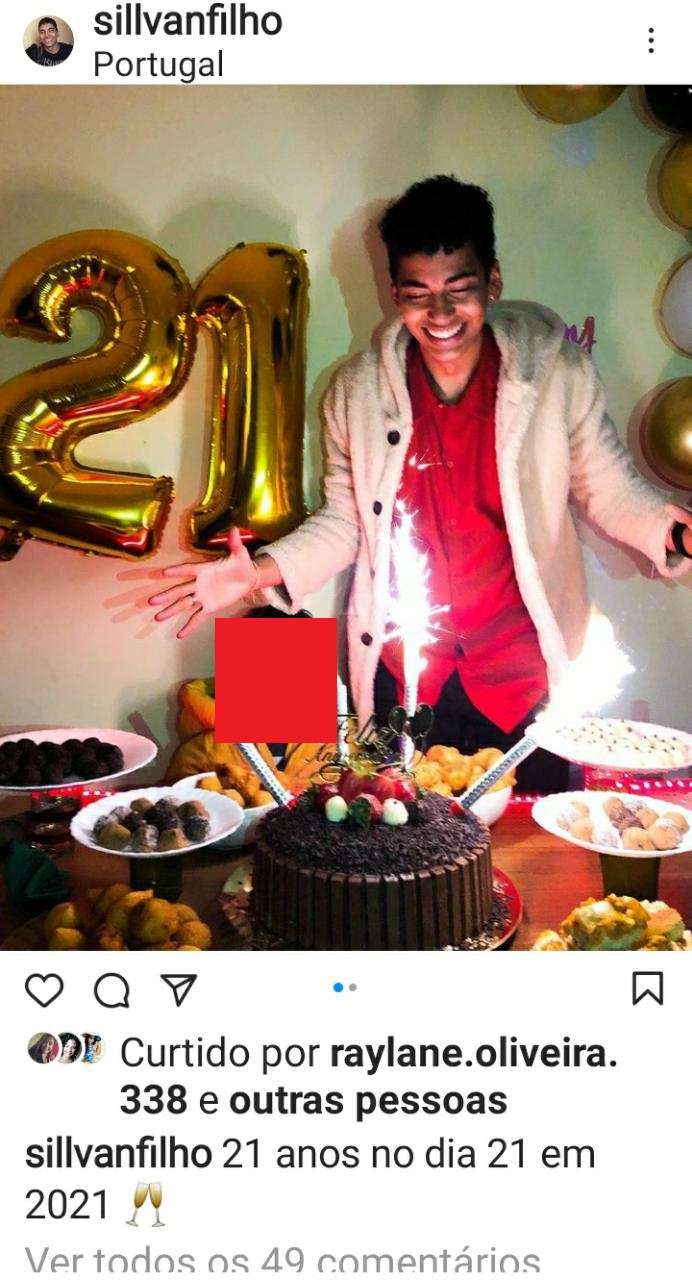
Task: Tap Ver todos os 49 comentários
Action: (282, 1262)
